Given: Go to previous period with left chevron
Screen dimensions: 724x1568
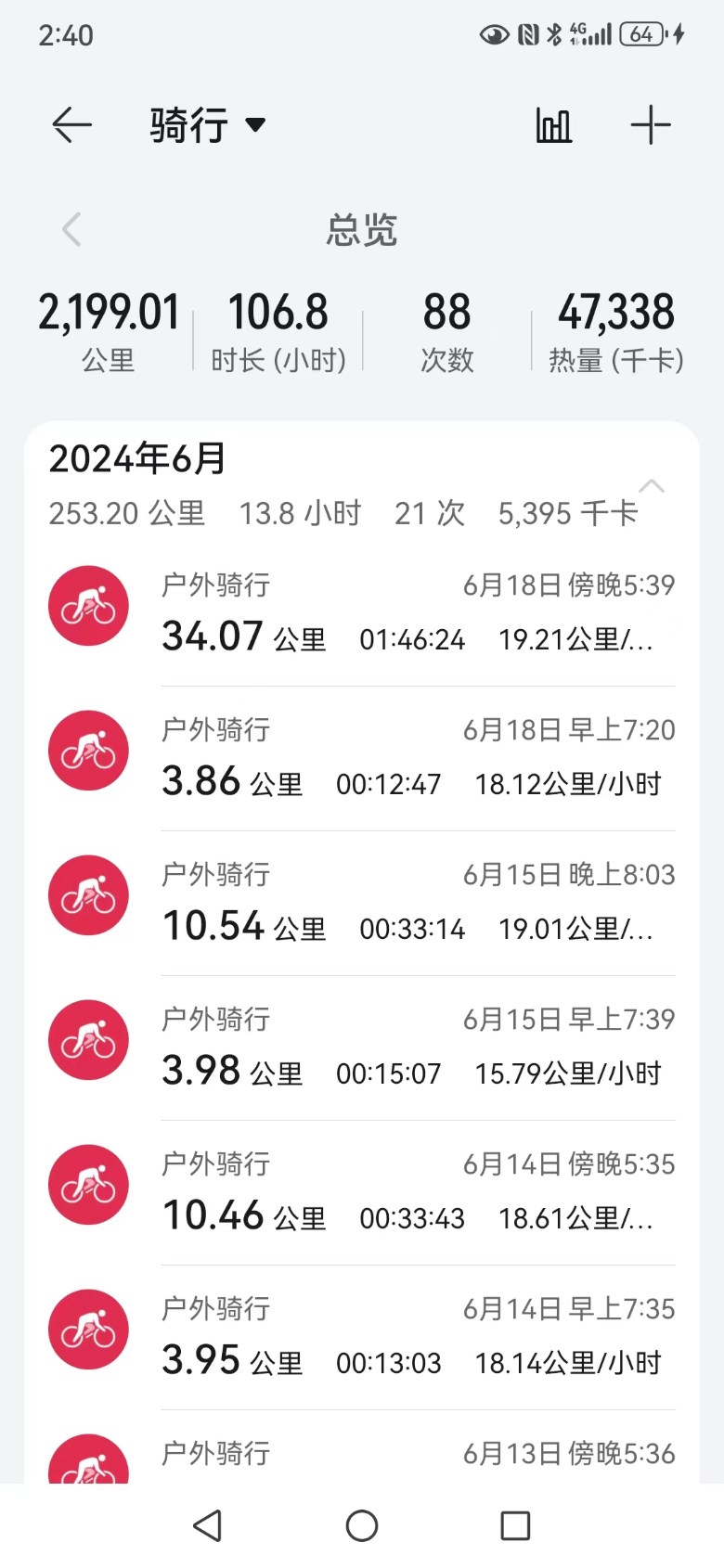Looking at the screenshot, I should [x=71, y=229].
